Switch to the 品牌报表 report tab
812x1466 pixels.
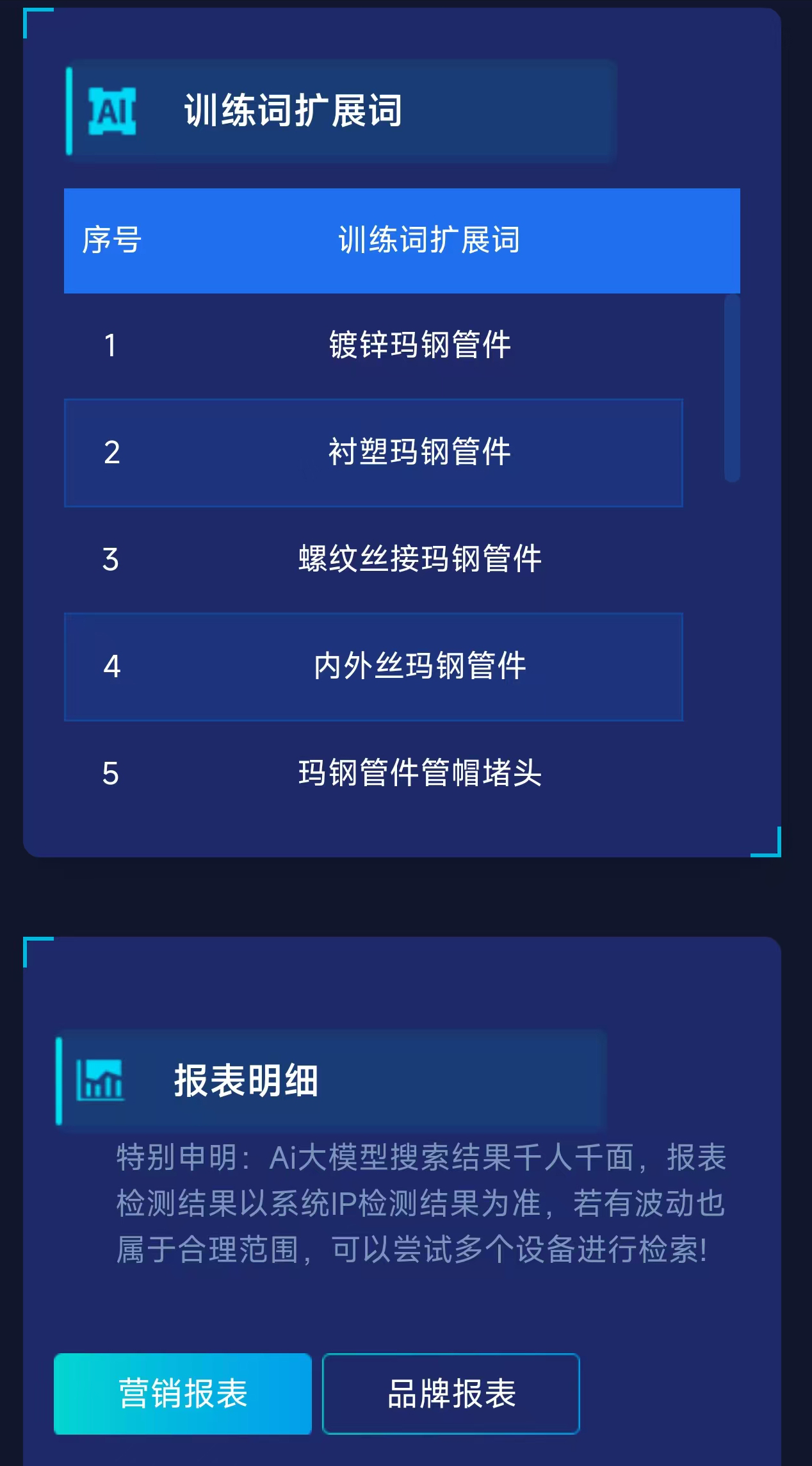pyautogui.click(x=451, y=1394)
